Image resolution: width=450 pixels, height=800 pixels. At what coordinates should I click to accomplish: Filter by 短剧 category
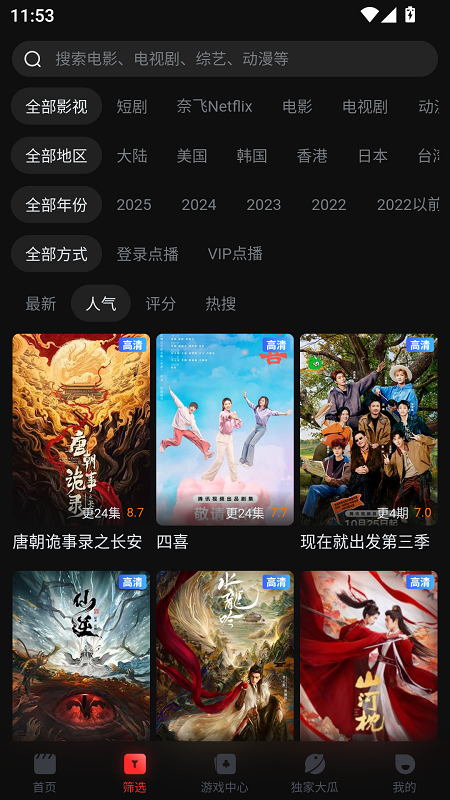(132, 107)
